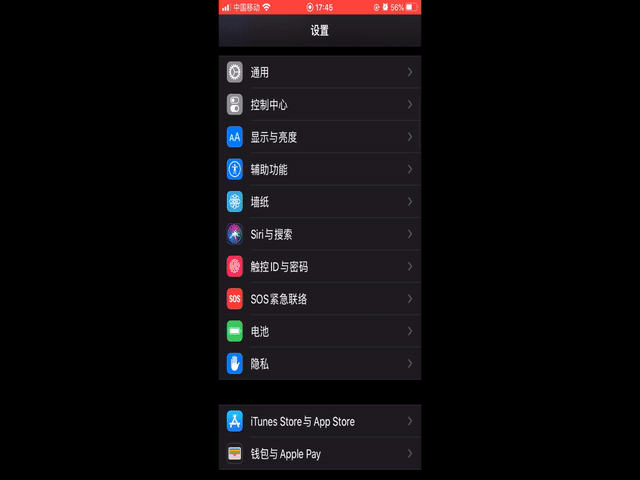
Task: View 电池 battery settings
Action: 319,331
